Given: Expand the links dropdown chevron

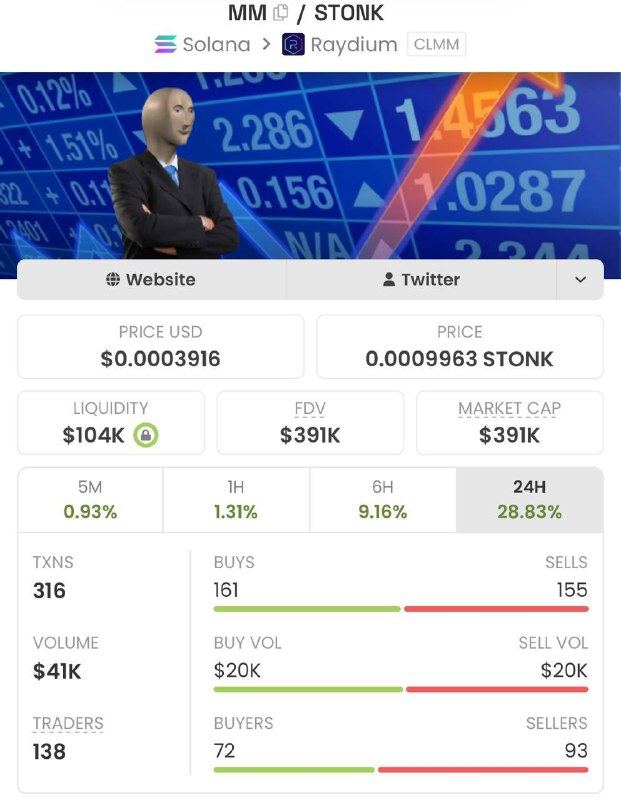Looking at the screenshot, I should click(580, 280).
